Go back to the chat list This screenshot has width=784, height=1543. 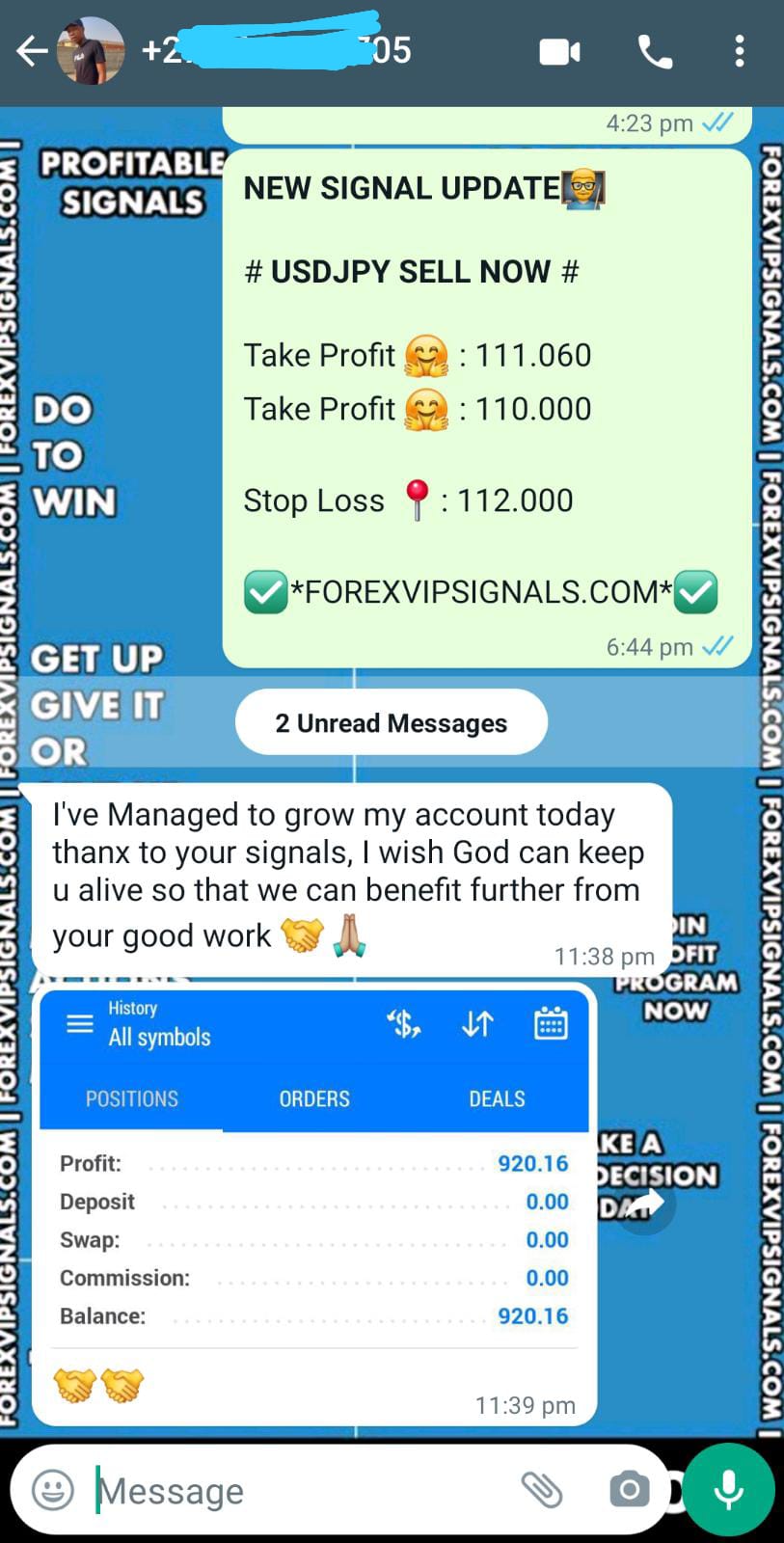coord(31,51)
